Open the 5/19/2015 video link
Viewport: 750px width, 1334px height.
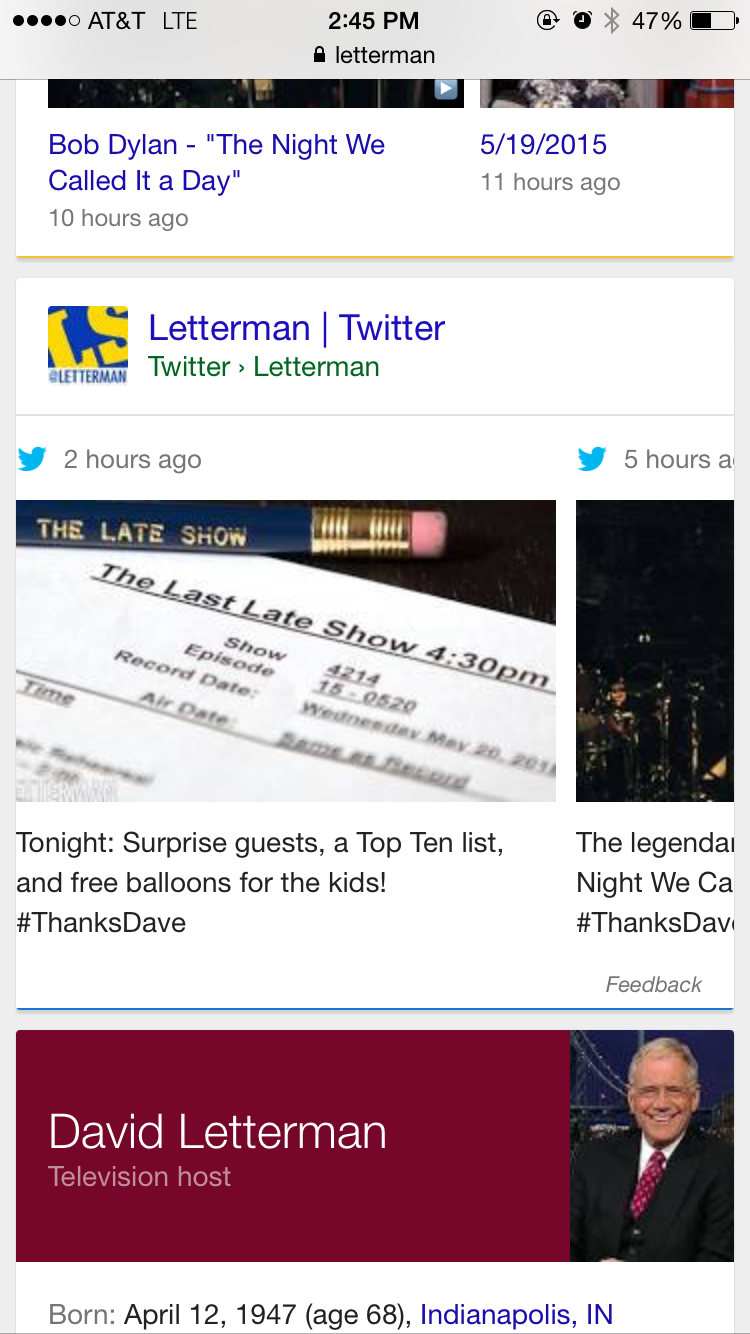(x=543, y=144)
